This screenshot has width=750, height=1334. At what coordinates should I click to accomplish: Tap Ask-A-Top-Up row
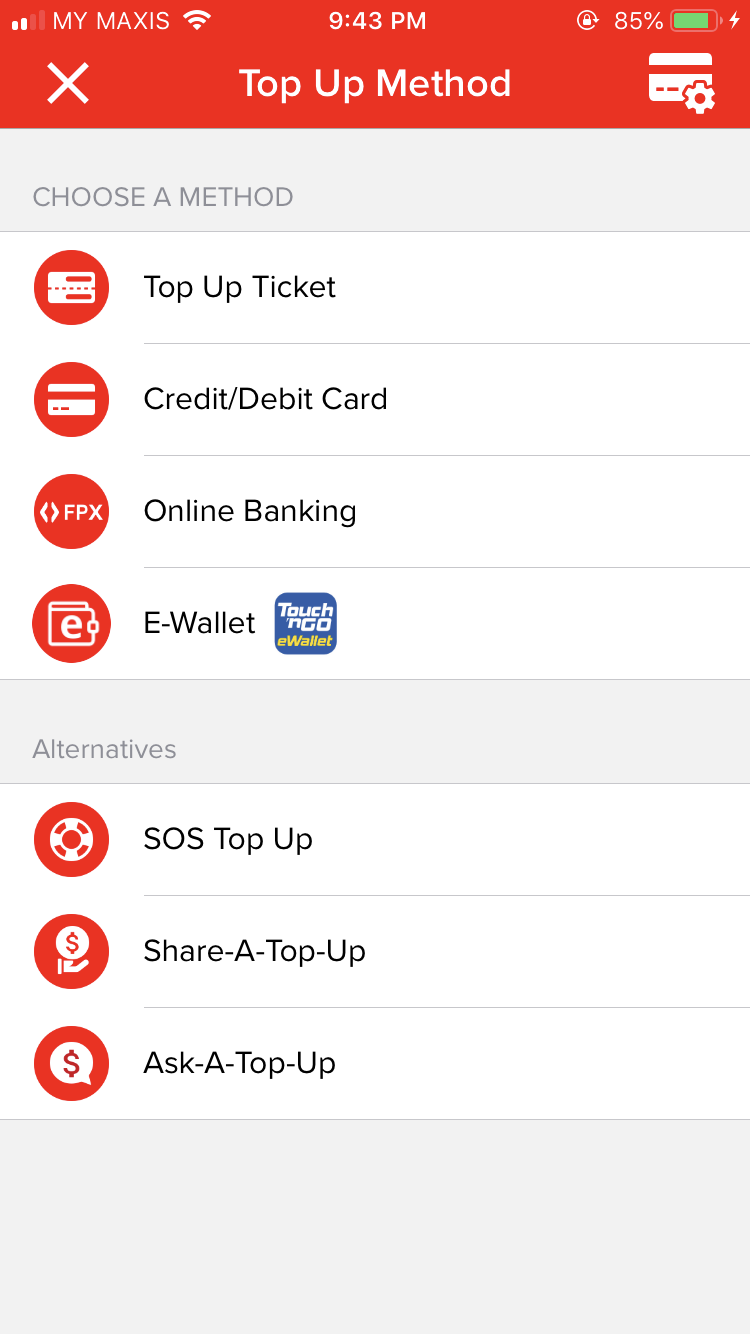pyautogui.click(x=375, y=1064)
